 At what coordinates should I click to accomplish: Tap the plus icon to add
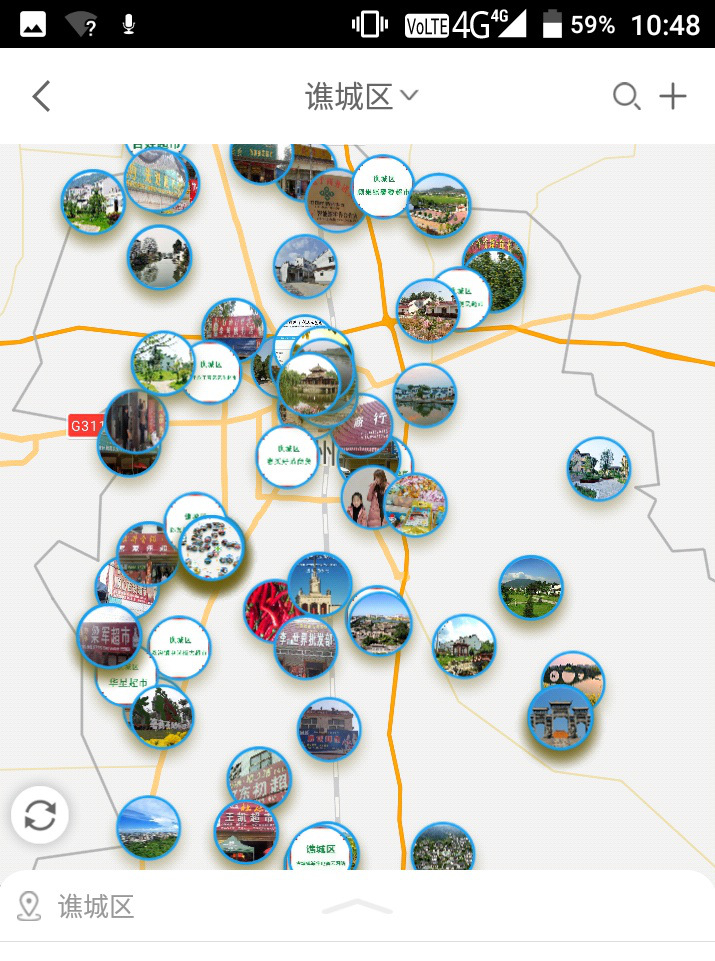click(x=673, y=97)
